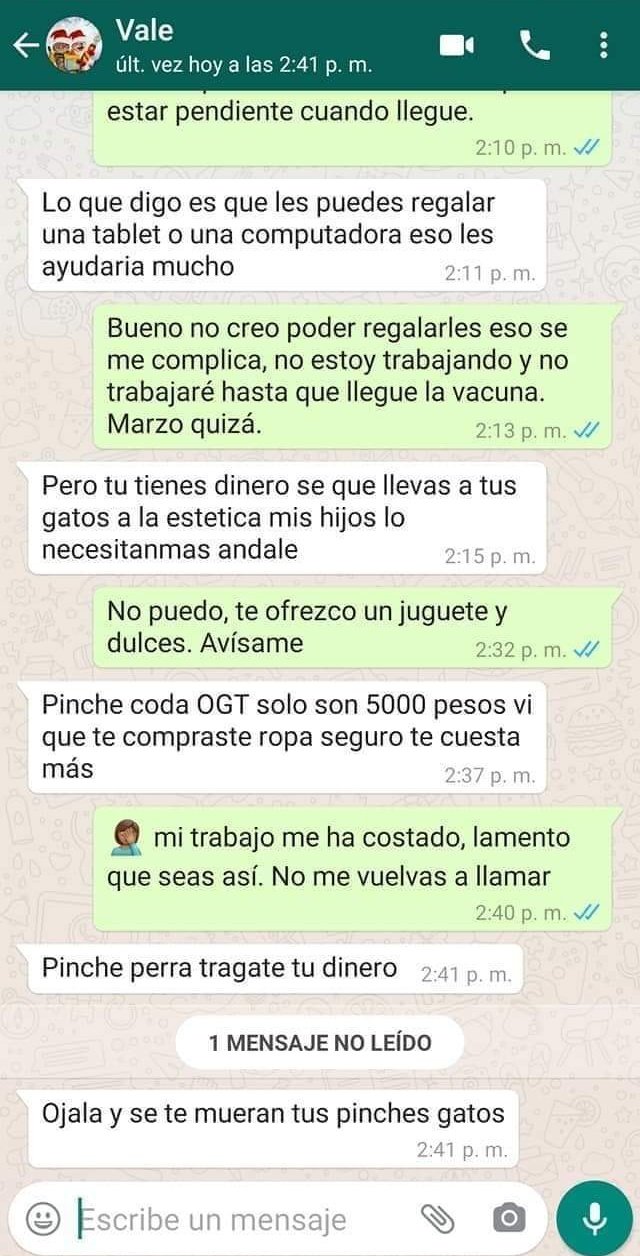640x1256 pixels.
Task: Go back to the chat list
Action: tap(25, 45)
